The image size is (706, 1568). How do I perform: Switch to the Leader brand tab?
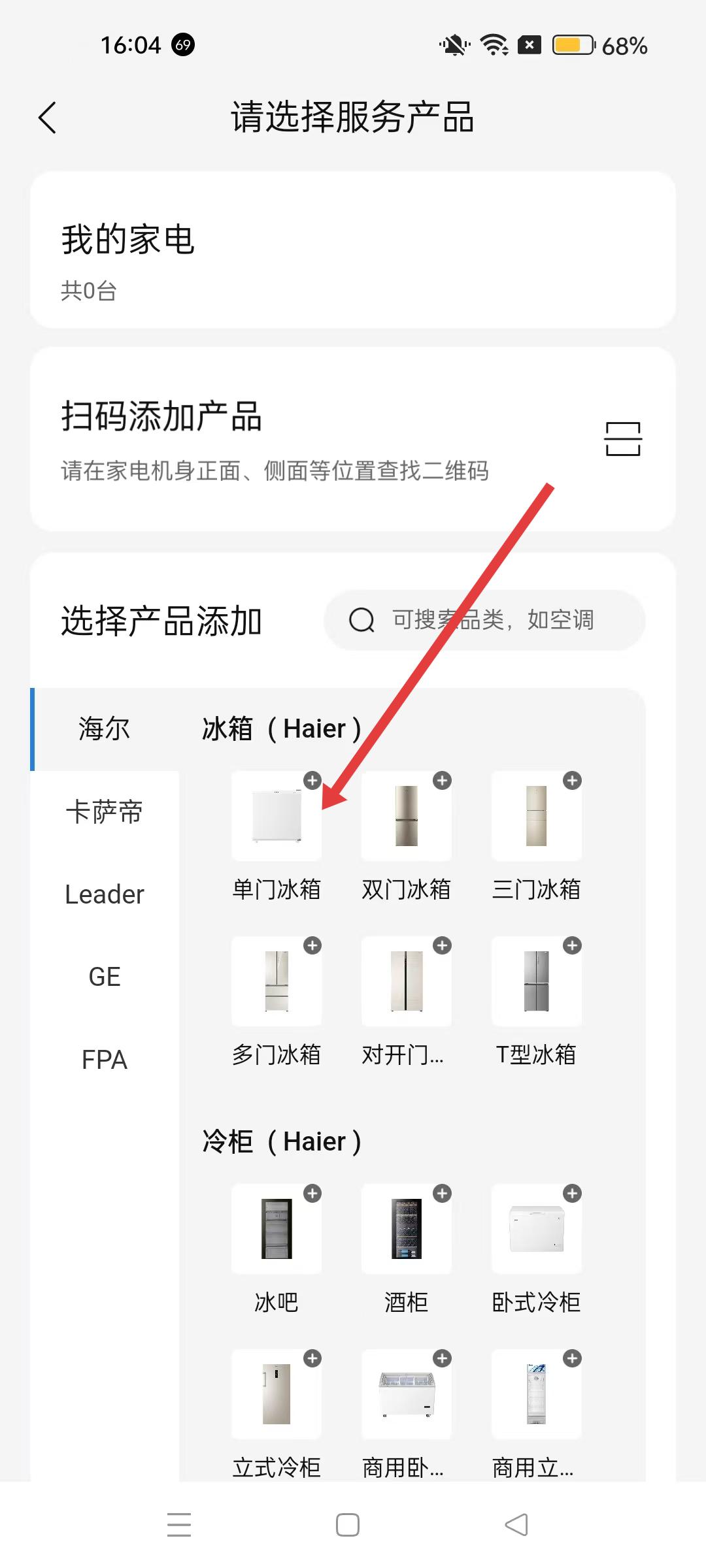click(x=105, y=894)
